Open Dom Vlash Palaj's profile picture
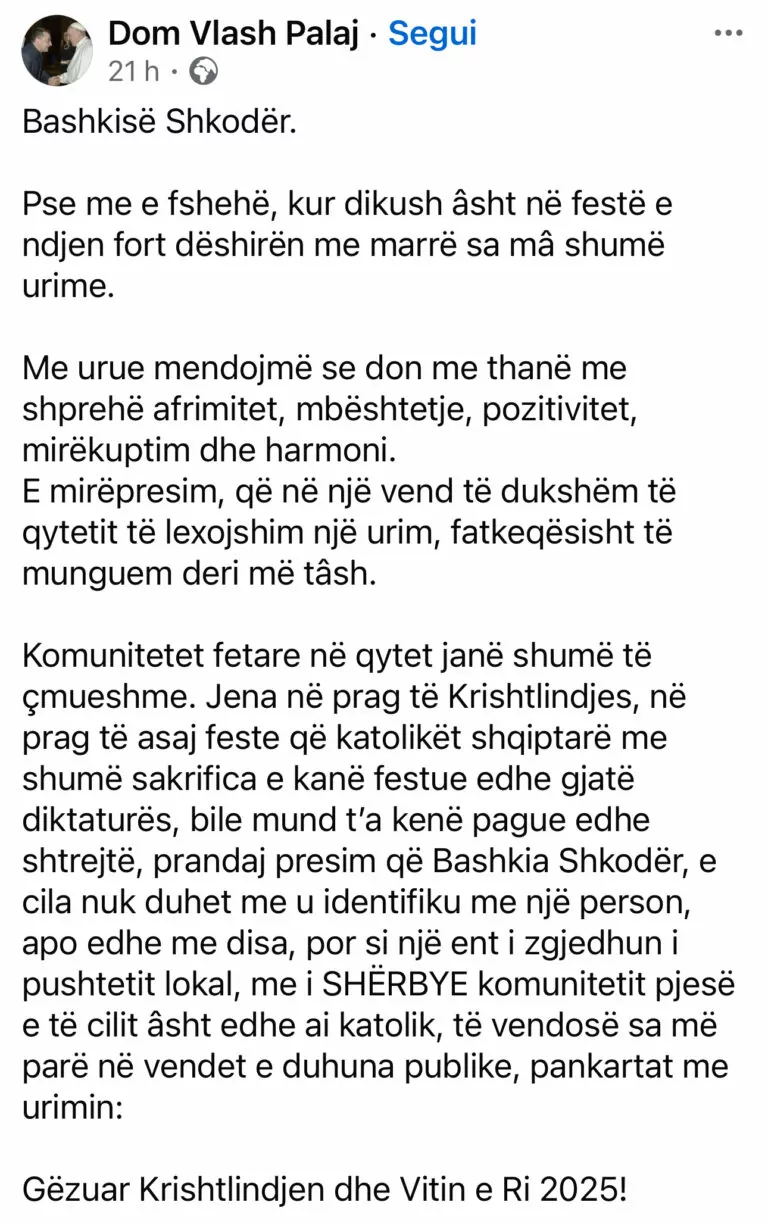Image resolution: width=768 pixels, height=1224 pixels. pyautogui.click(x=57, y=50)
